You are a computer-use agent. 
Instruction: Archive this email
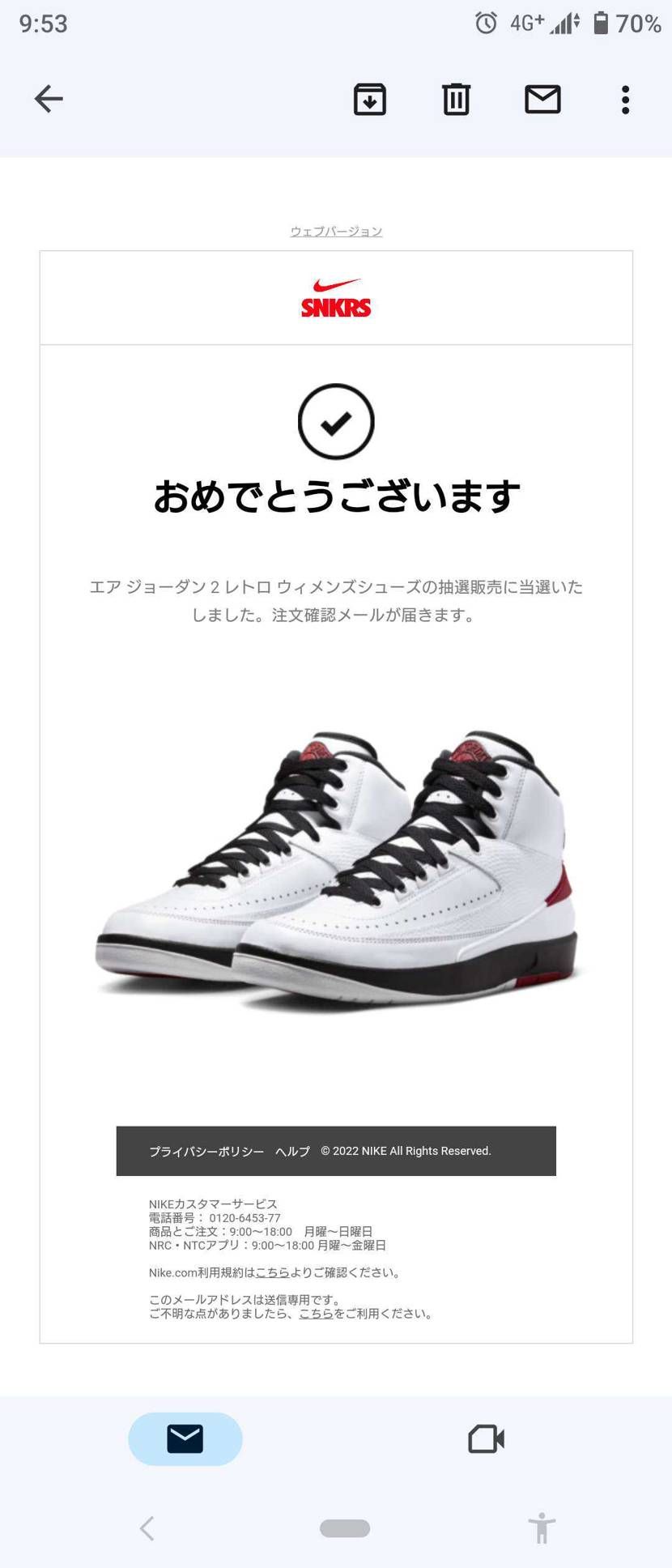click(x=370, y=100)
